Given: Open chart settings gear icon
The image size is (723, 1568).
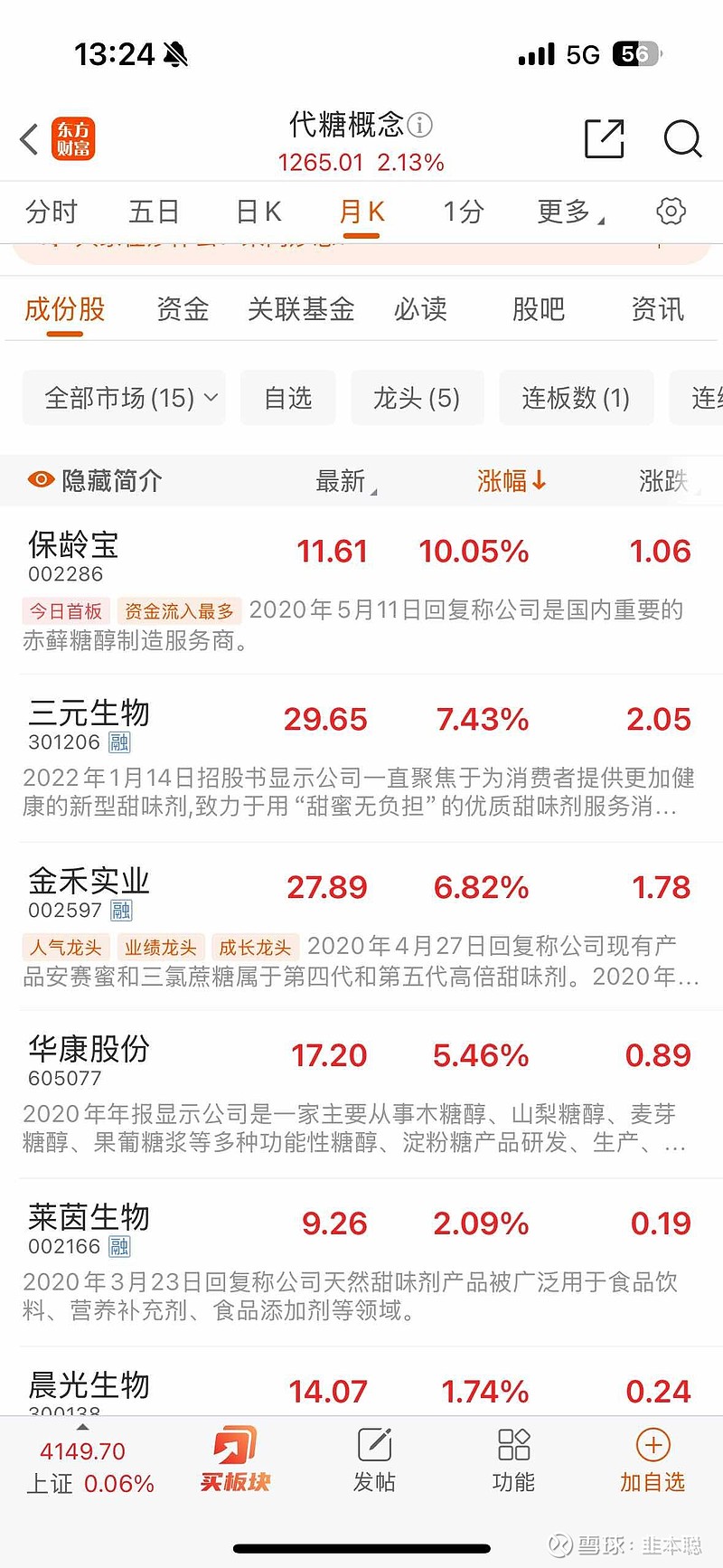Looking at the screenshot, I should pyautogui.click(x=670, y=211).
